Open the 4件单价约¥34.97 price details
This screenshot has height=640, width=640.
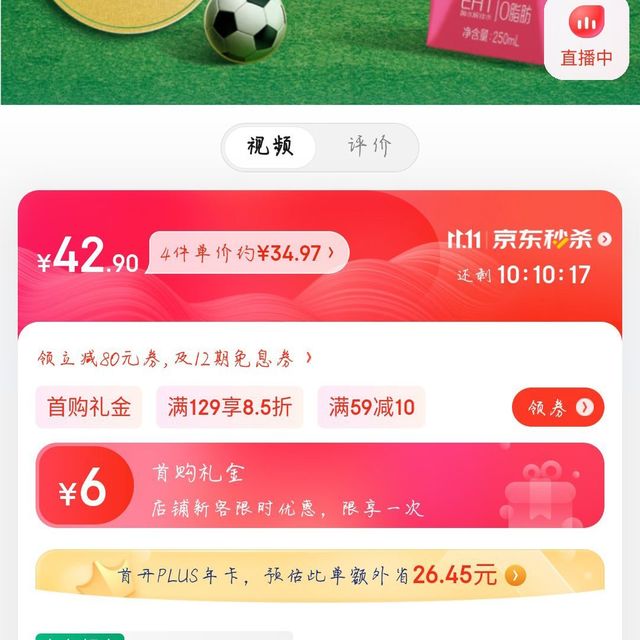(x=249, y=253)
